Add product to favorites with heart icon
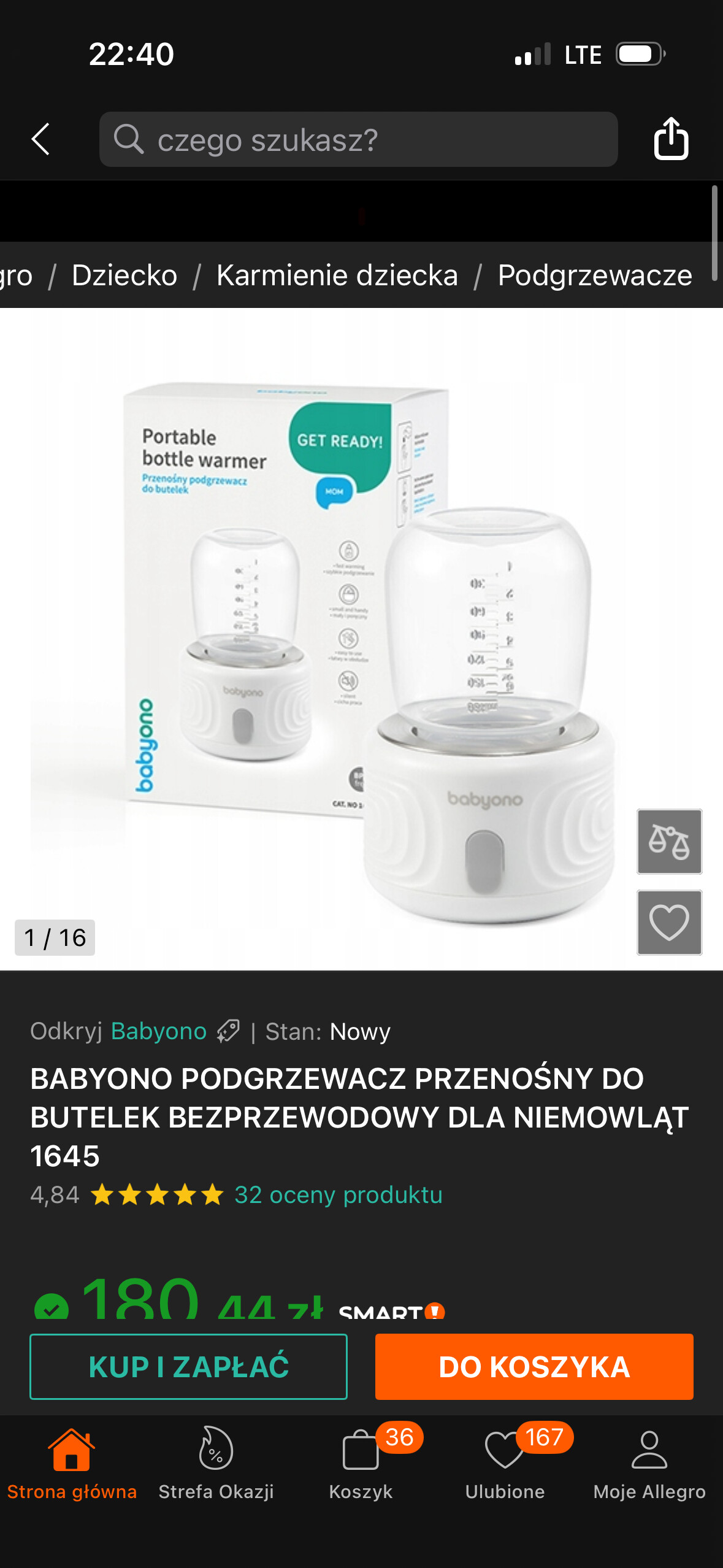The width and height of the screenshot is (723, 1568). coord(669,922)
